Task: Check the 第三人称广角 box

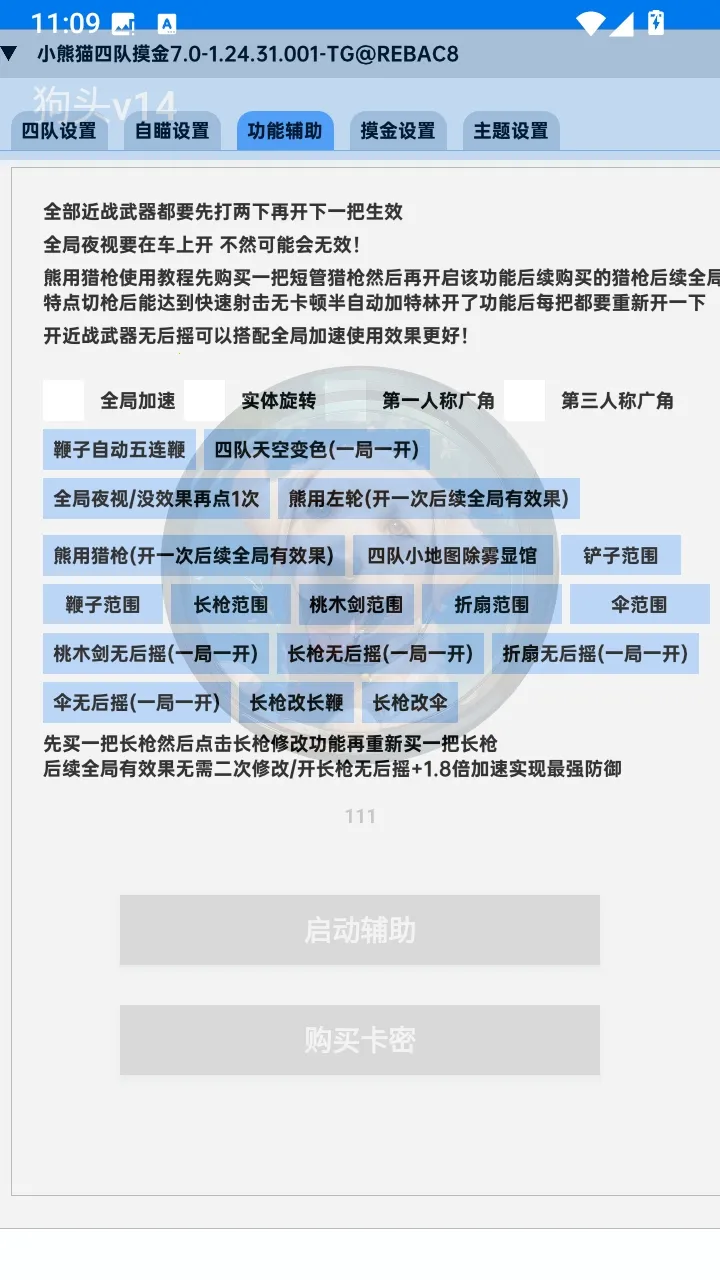Action: [525, 400]
